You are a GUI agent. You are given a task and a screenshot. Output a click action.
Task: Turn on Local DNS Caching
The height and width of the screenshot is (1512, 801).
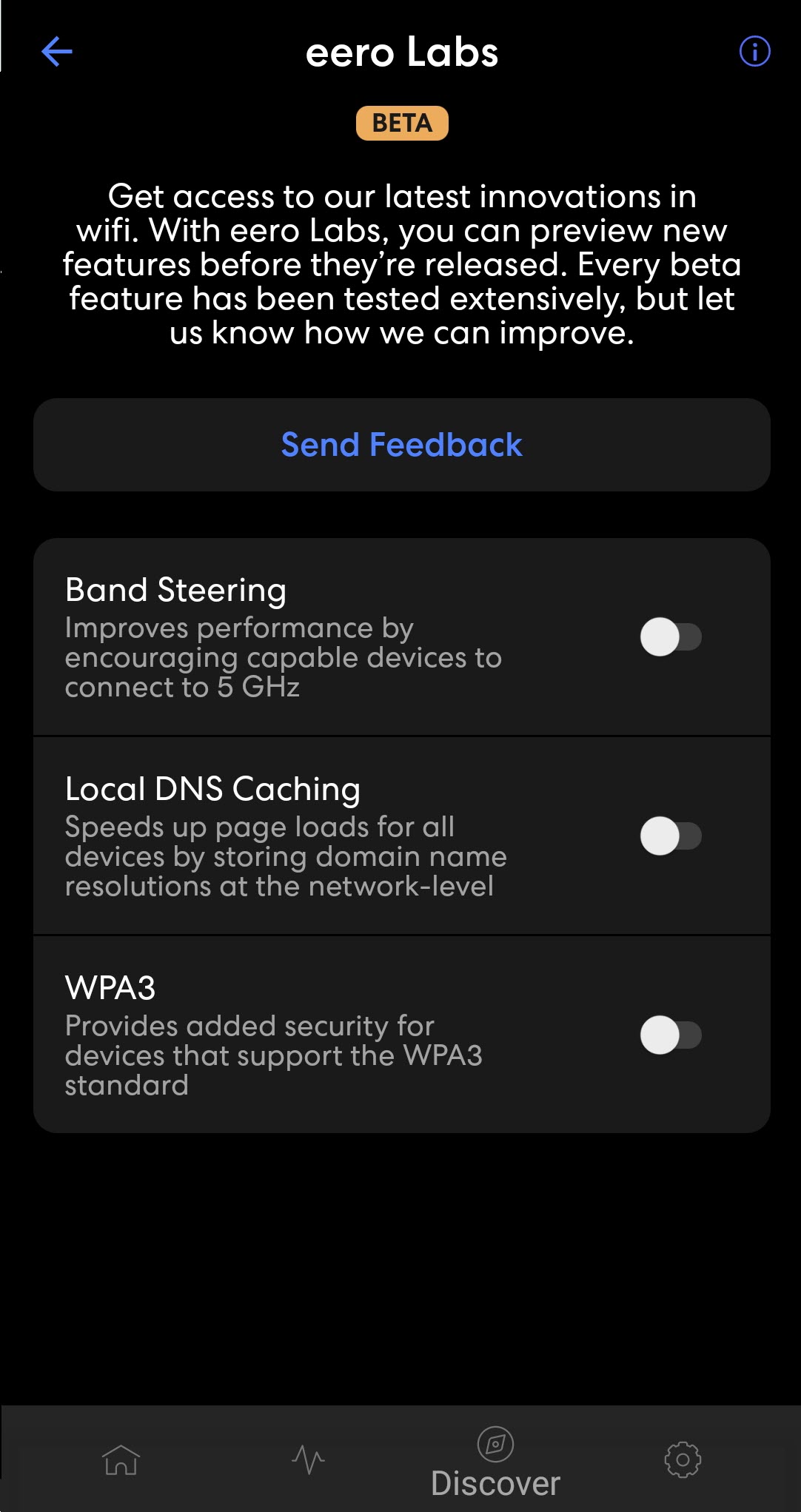(671, 836)
